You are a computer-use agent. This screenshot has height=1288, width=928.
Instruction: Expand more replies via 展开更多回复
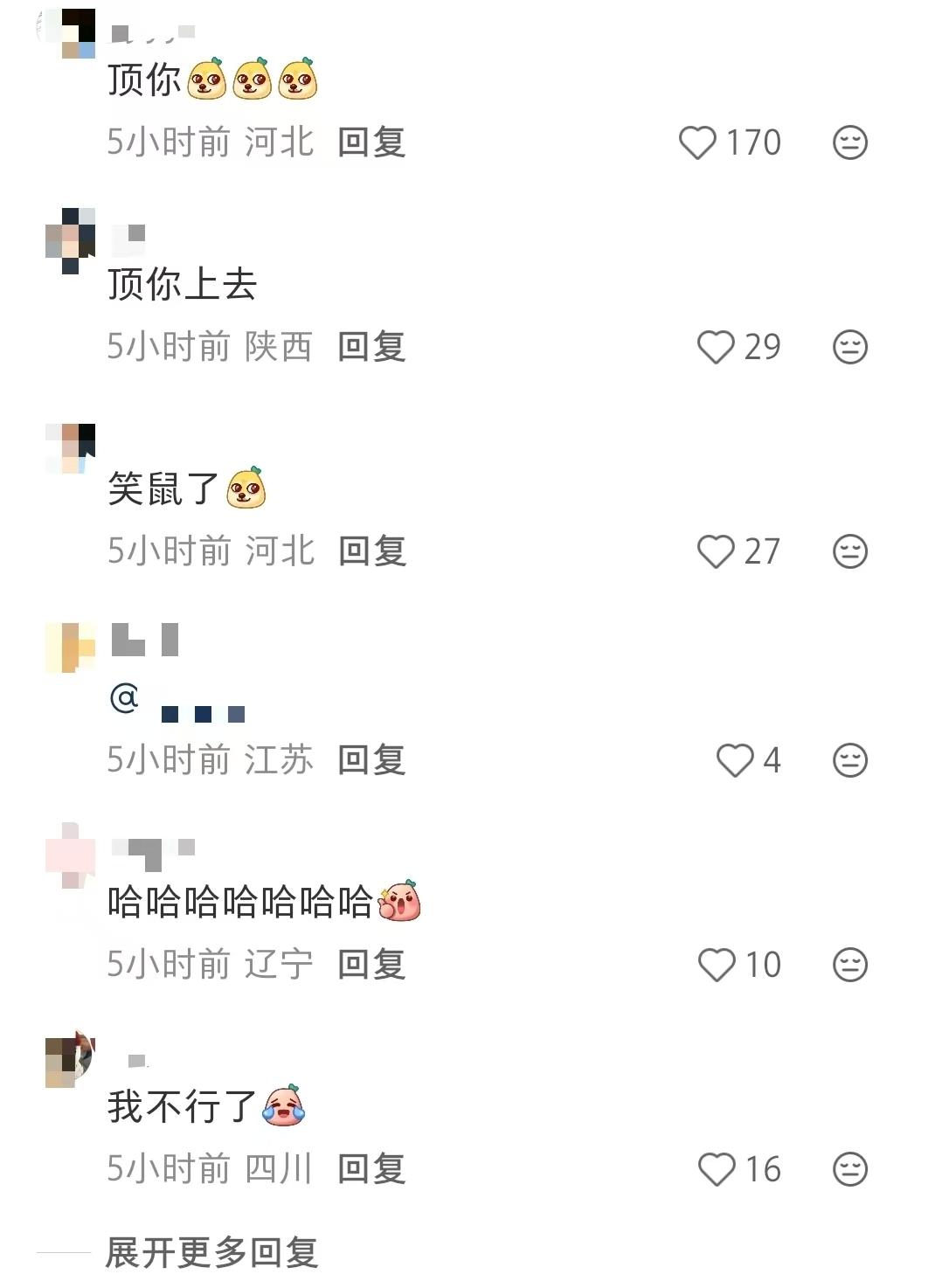coord(211,1253)
